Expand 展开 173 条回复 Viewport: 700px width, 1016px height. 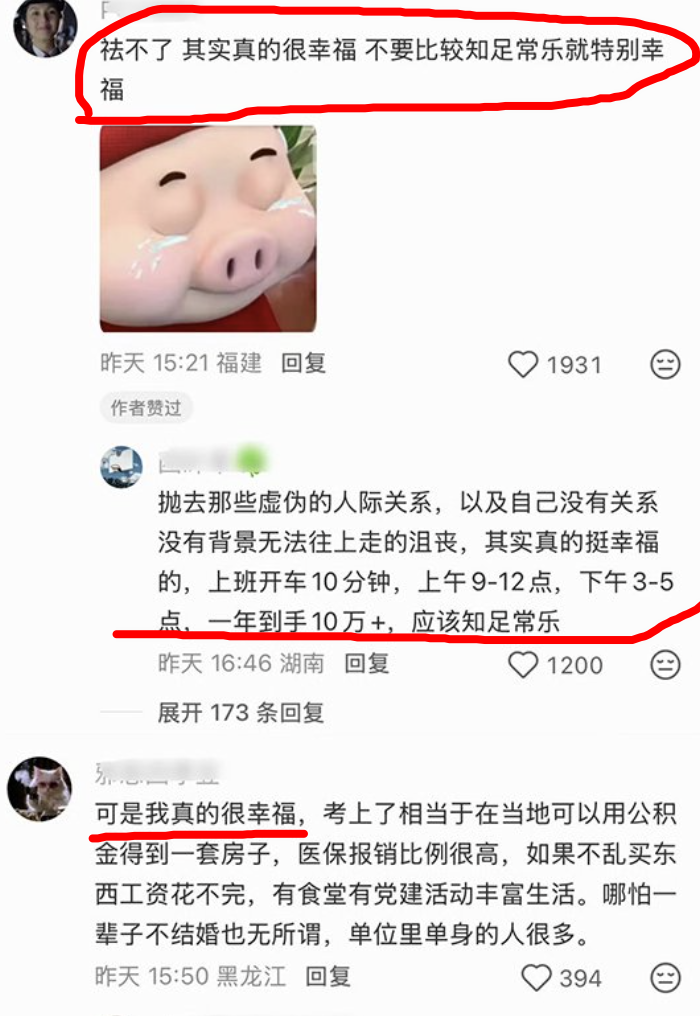[x=241, y=713]
